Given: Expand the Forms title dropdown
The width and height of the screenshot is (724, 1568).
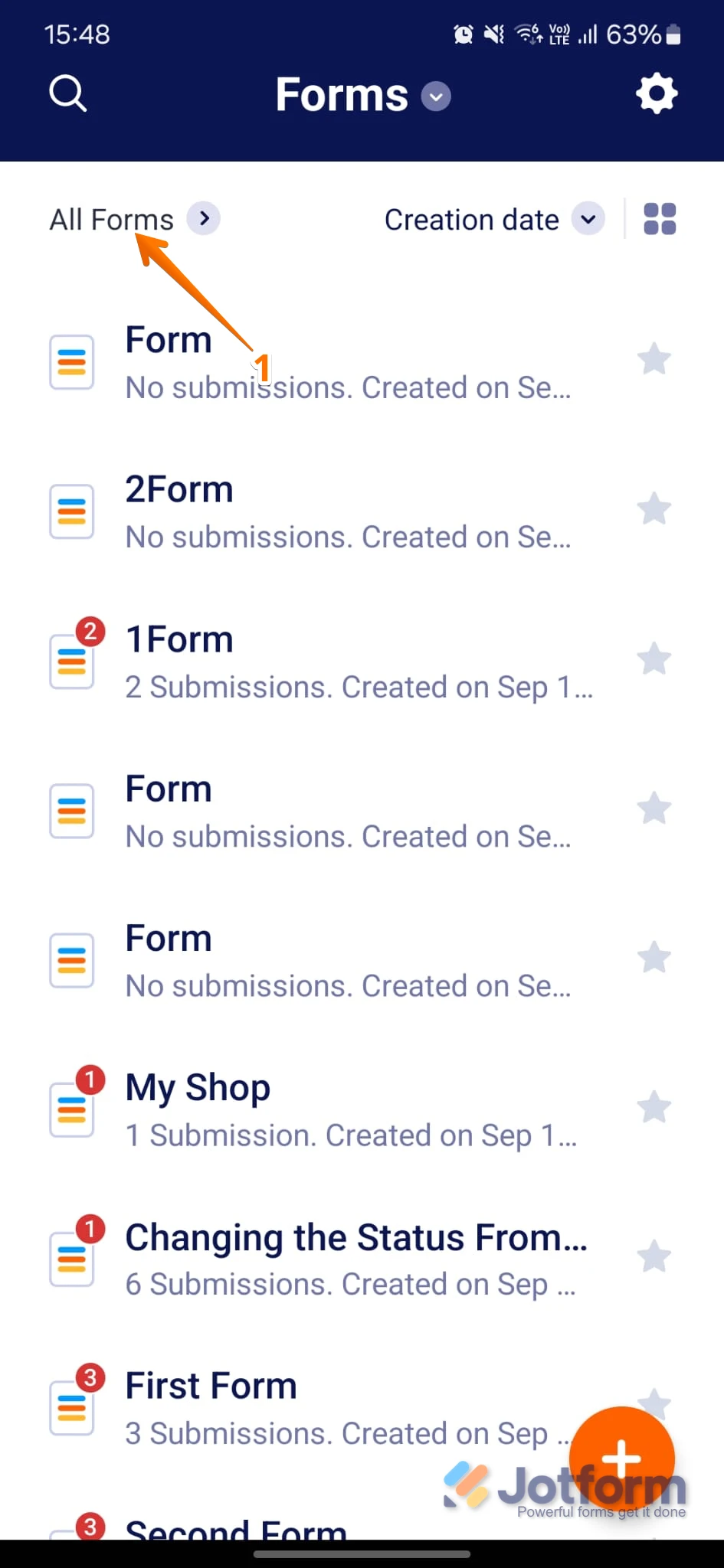Looking at the screenshot, I should pos(435,96).
